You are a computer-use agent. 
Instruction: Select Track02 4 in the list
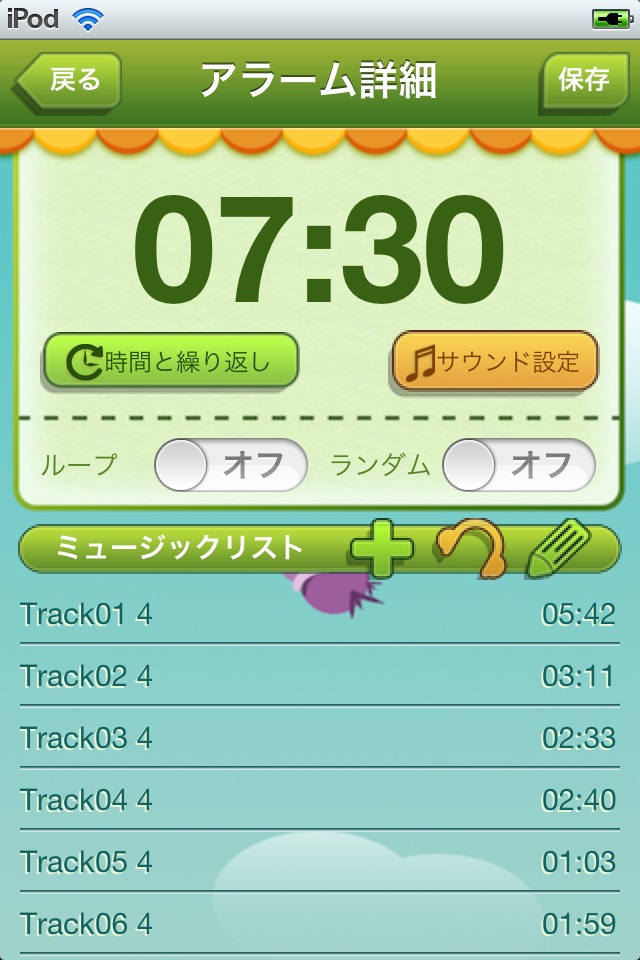(320, 676)
